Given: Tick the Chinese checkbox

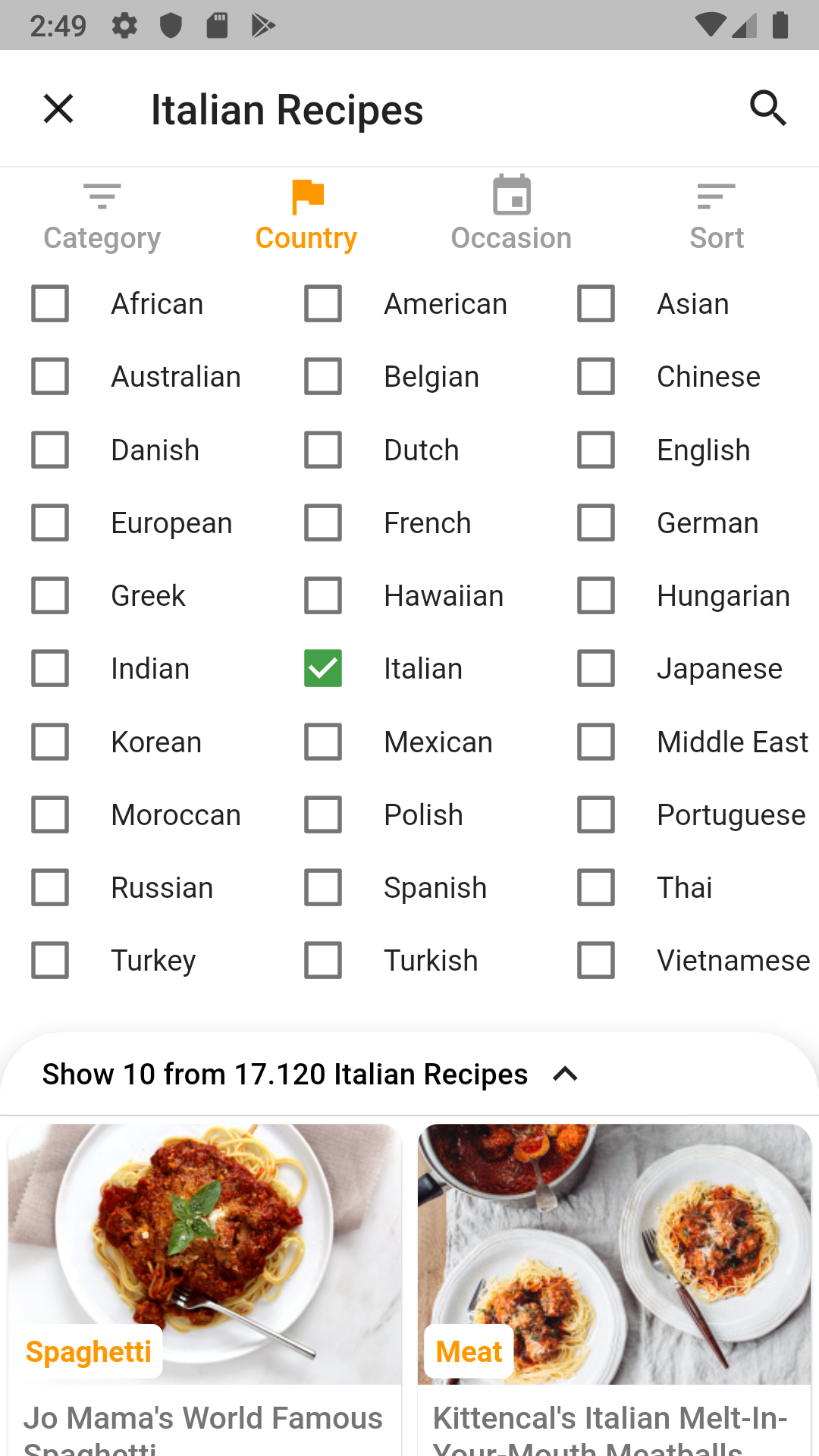Looking at the screenshot, I should click(x=596, y=377).
